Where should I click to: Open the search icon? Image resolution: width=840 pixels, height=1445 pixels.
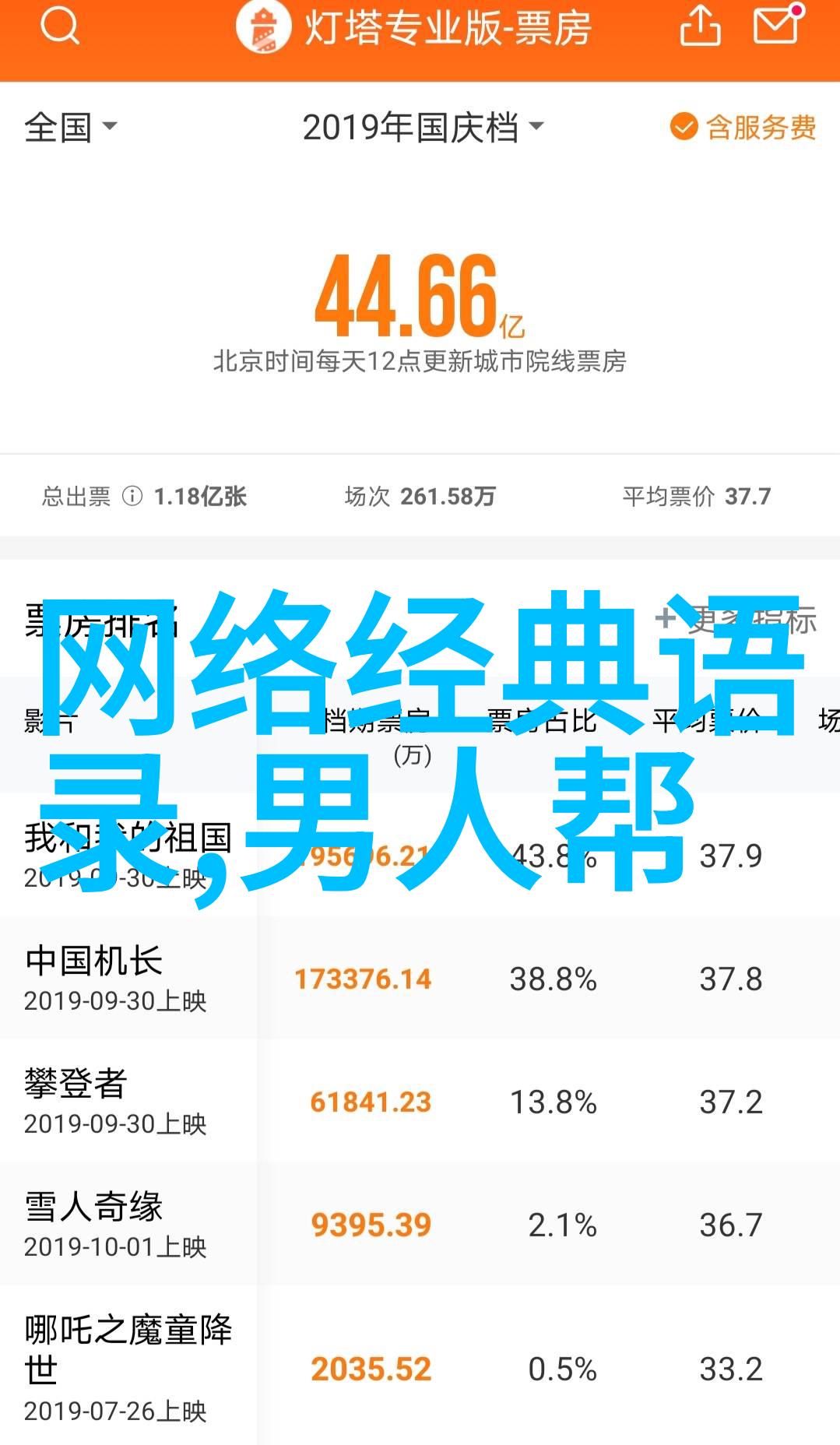tap(60, 26)
